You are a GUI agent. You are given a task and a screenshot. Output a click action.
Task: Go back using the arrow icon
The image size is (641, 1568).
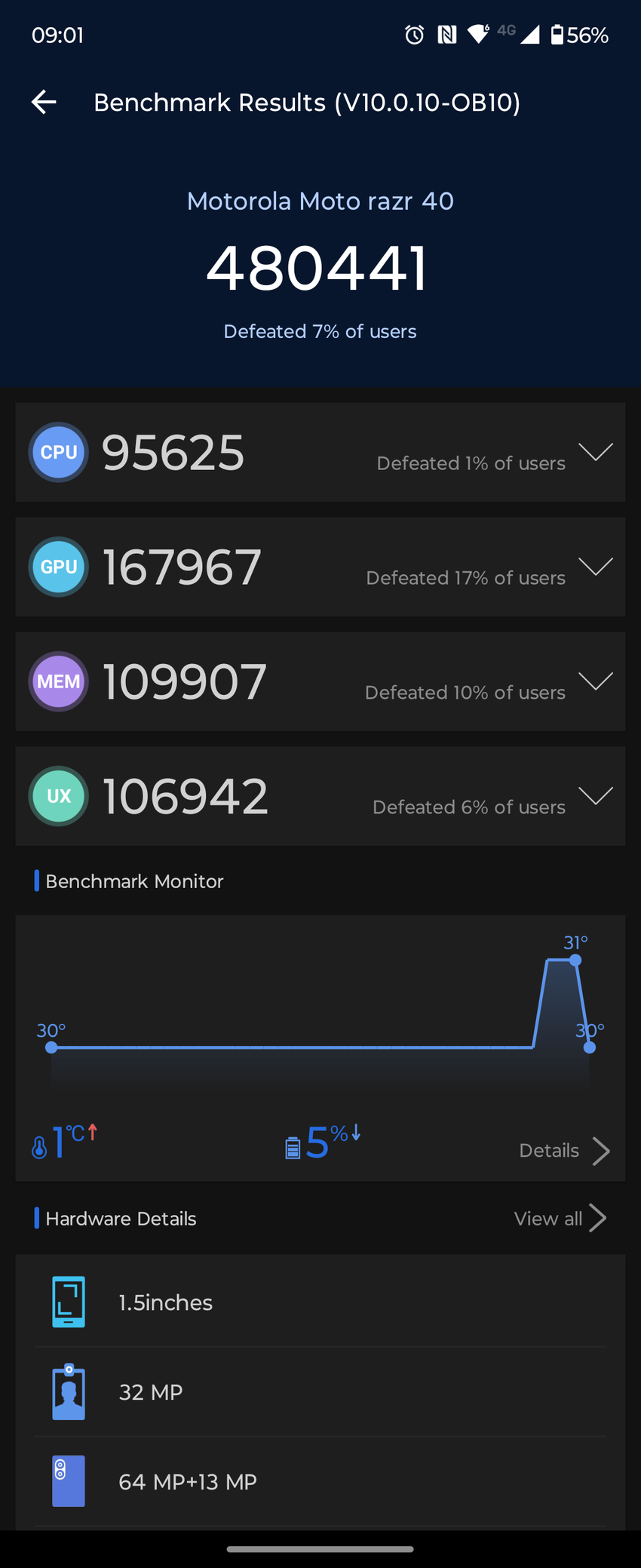[44, 102]
